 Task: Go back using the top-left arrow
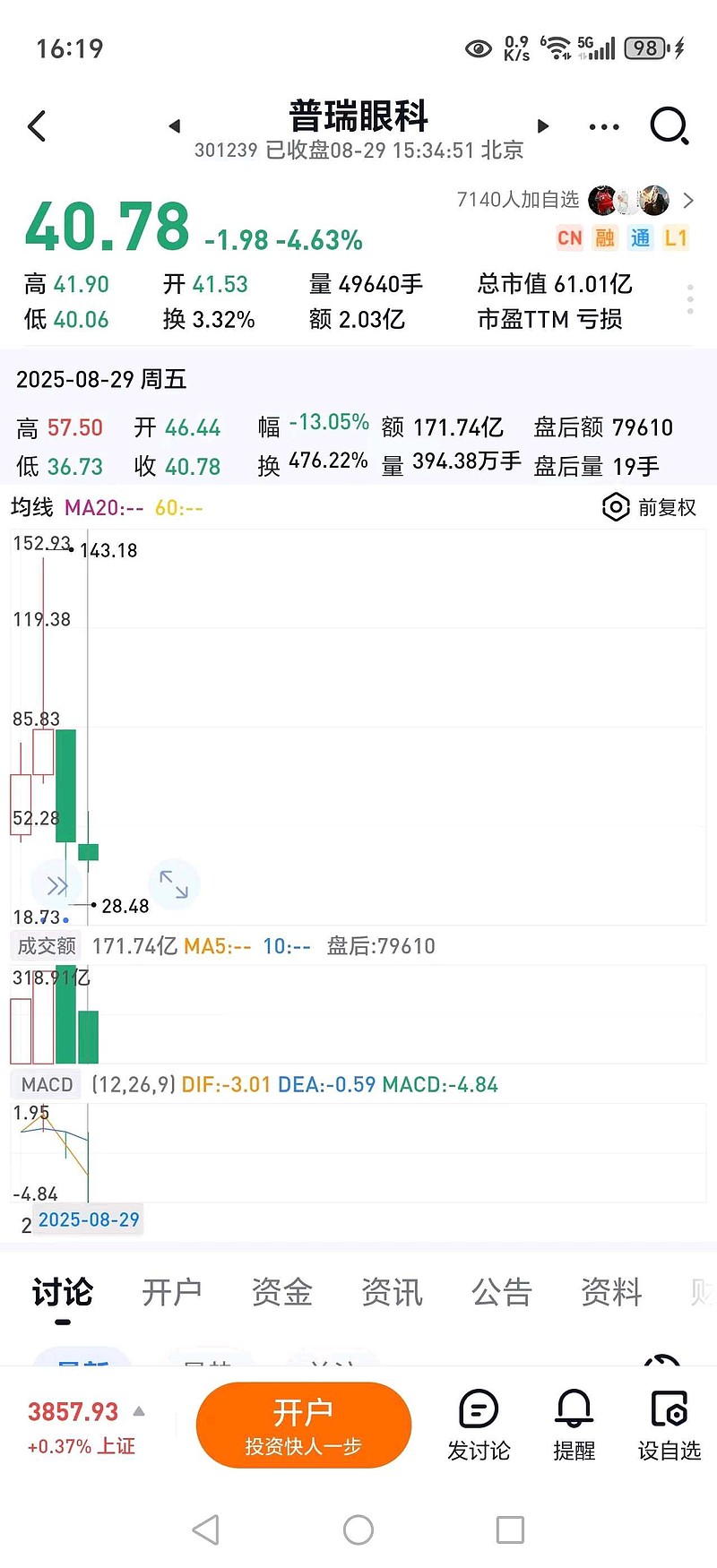37,126
